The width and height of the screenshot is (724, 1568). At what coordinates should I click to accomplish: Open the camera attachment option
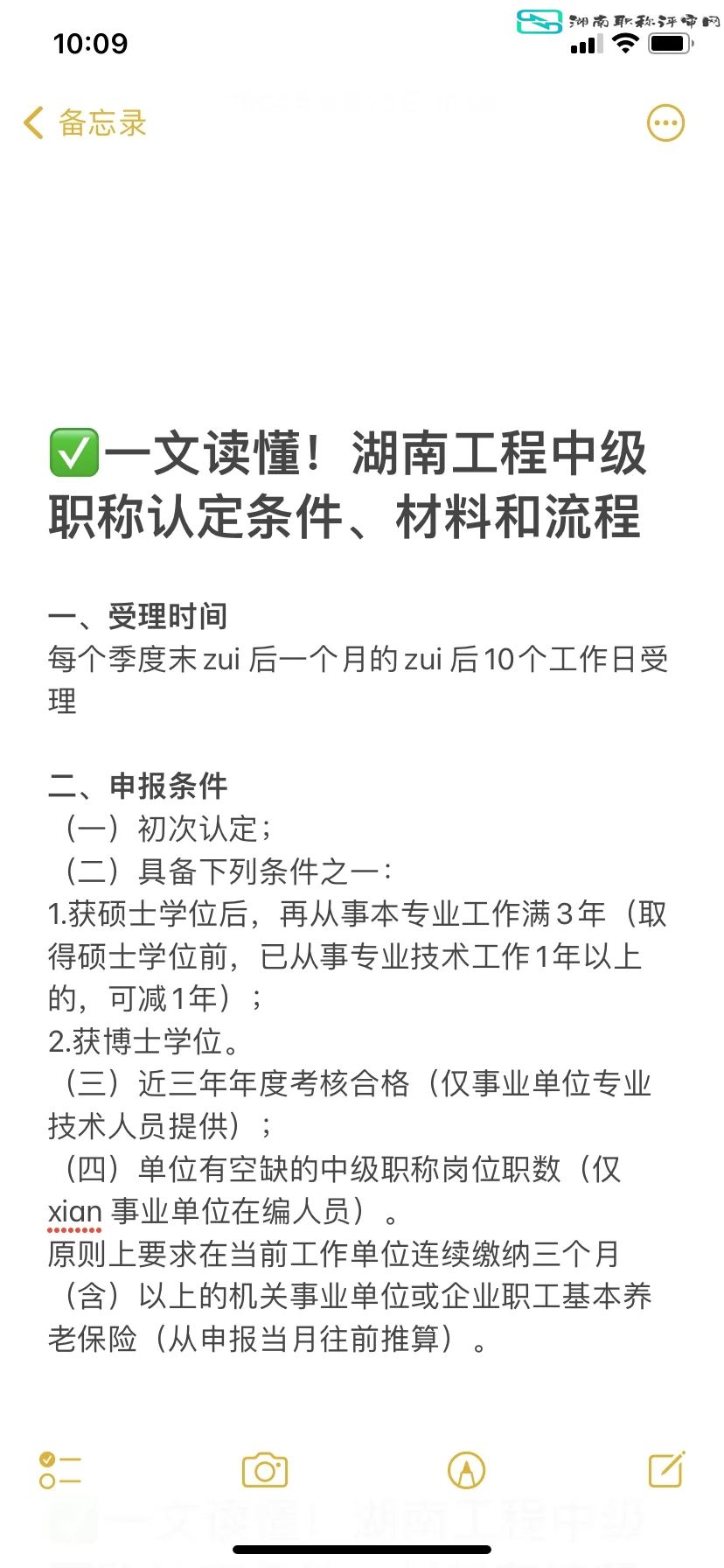[265, 1470]
